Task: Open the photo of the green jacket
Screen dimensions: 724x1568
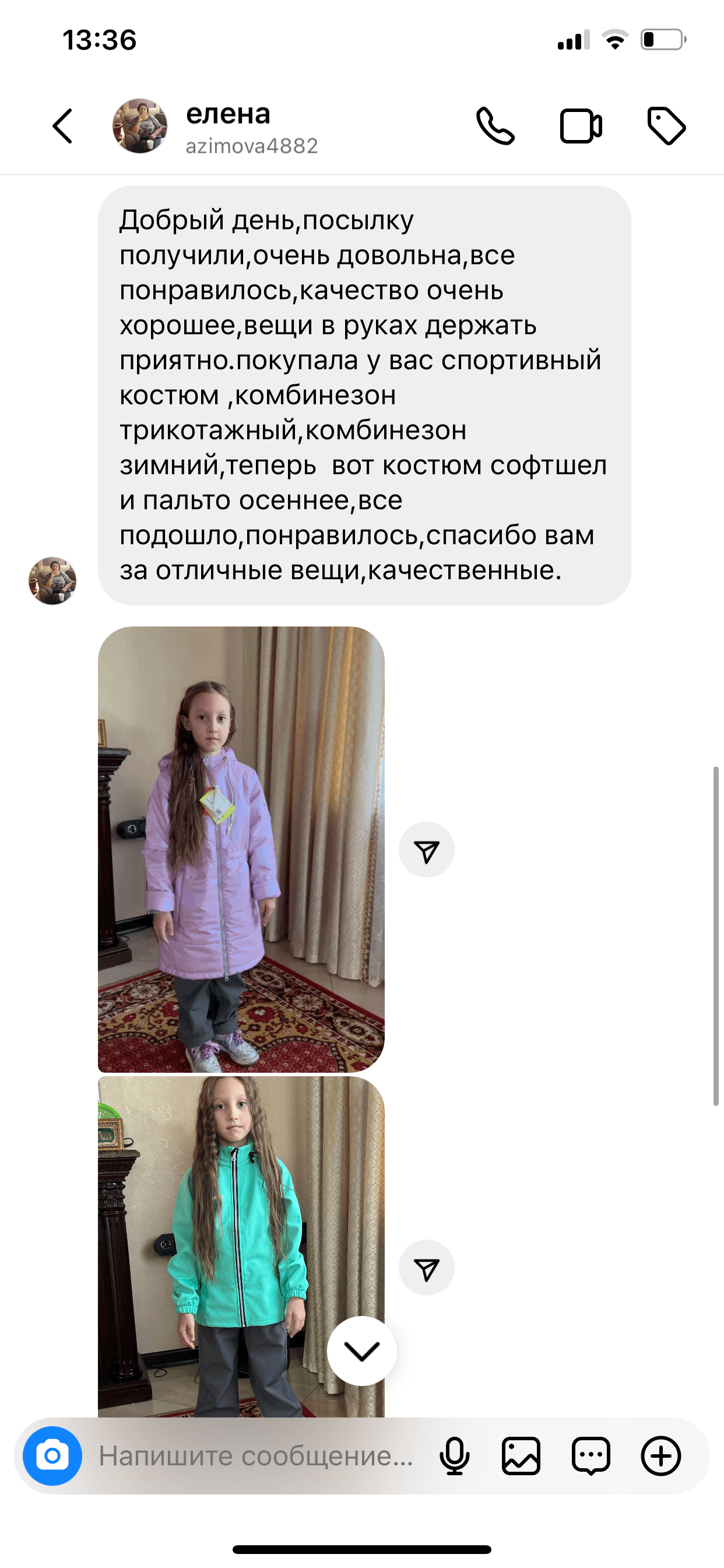Action: pyautogui.click(x=241, y=1247)
